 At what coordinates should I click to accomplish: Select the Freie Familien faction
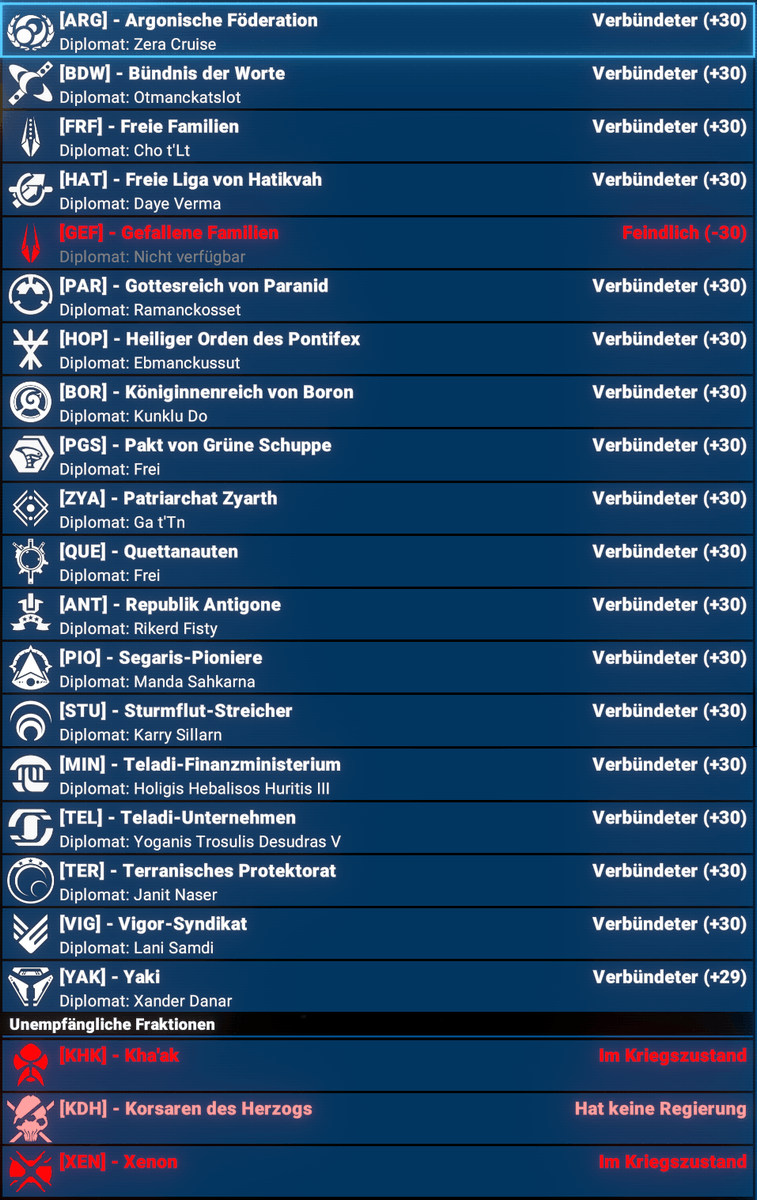(378, 138)
